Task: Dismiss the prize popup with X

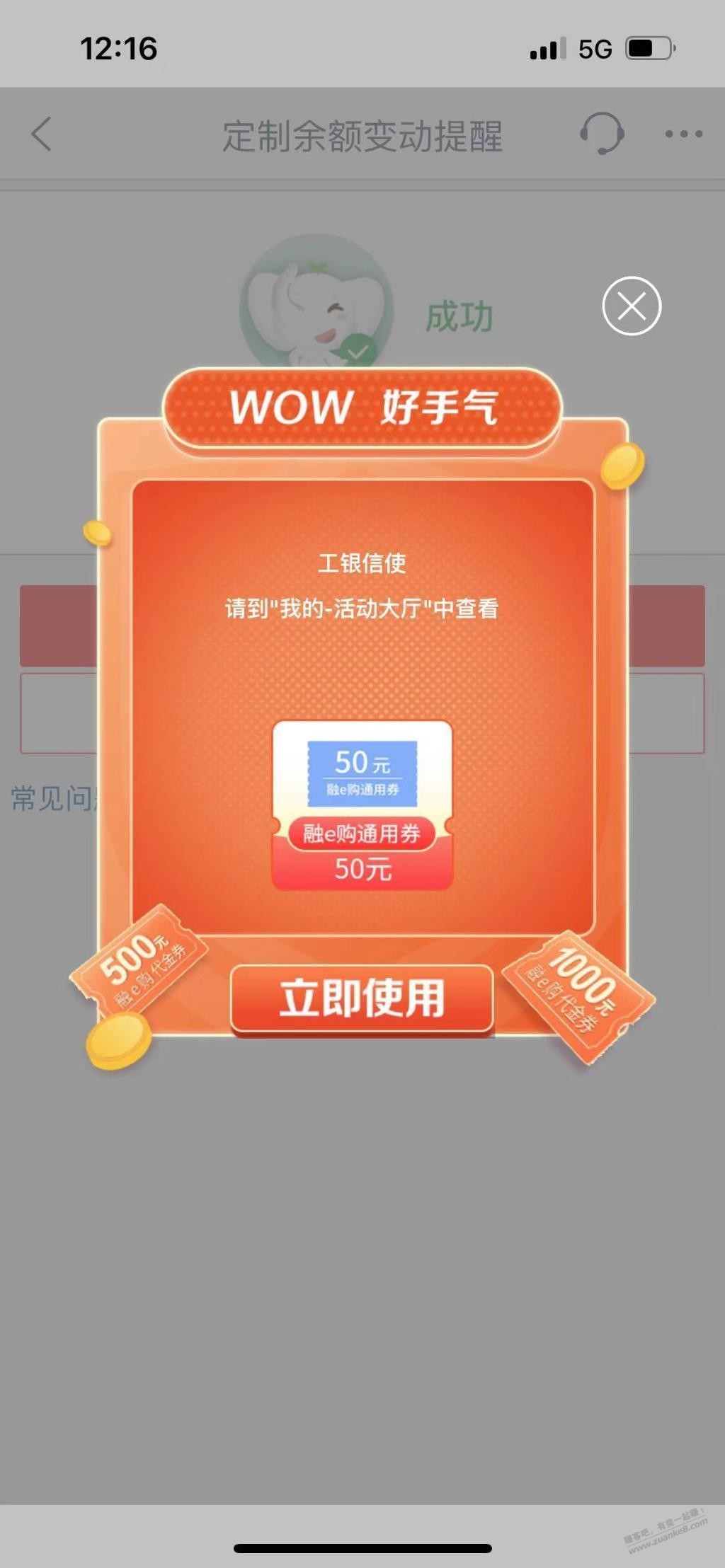Action: [x=632, y=306]
